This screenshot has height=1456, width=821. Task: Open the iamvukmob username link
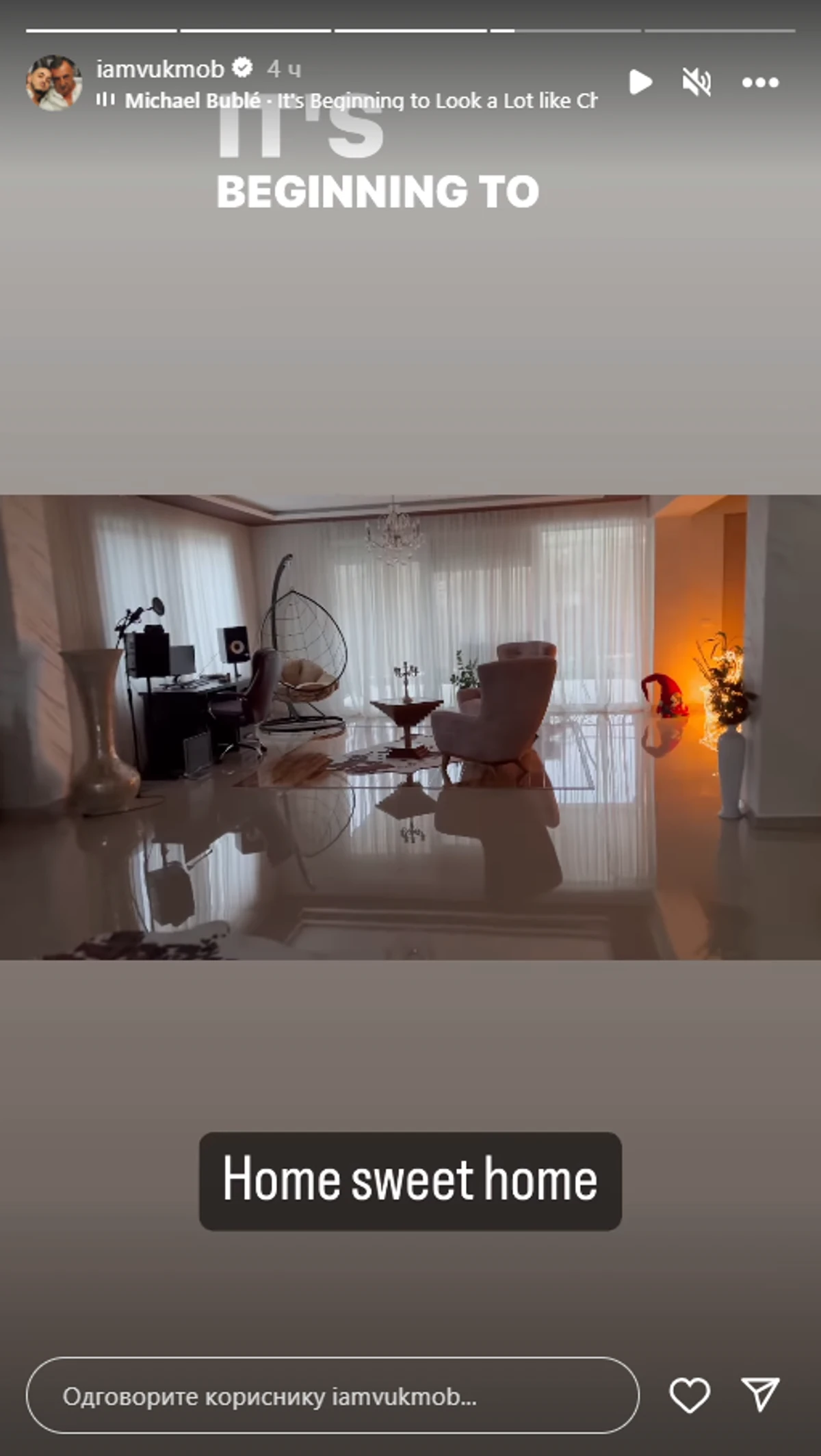(160, 69)
